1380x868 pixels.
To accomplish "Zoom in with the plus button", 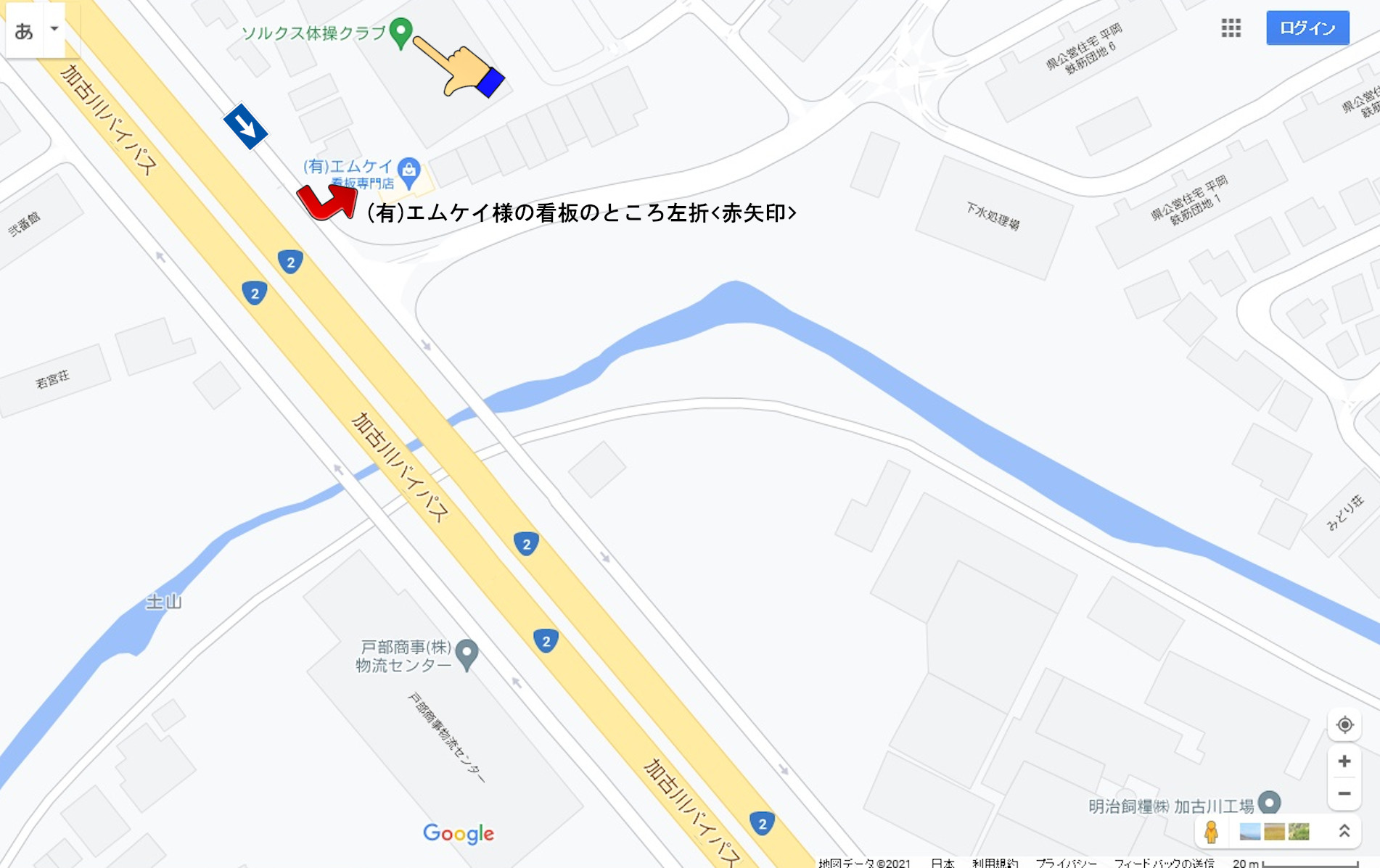I will [x=1344, y=761].
